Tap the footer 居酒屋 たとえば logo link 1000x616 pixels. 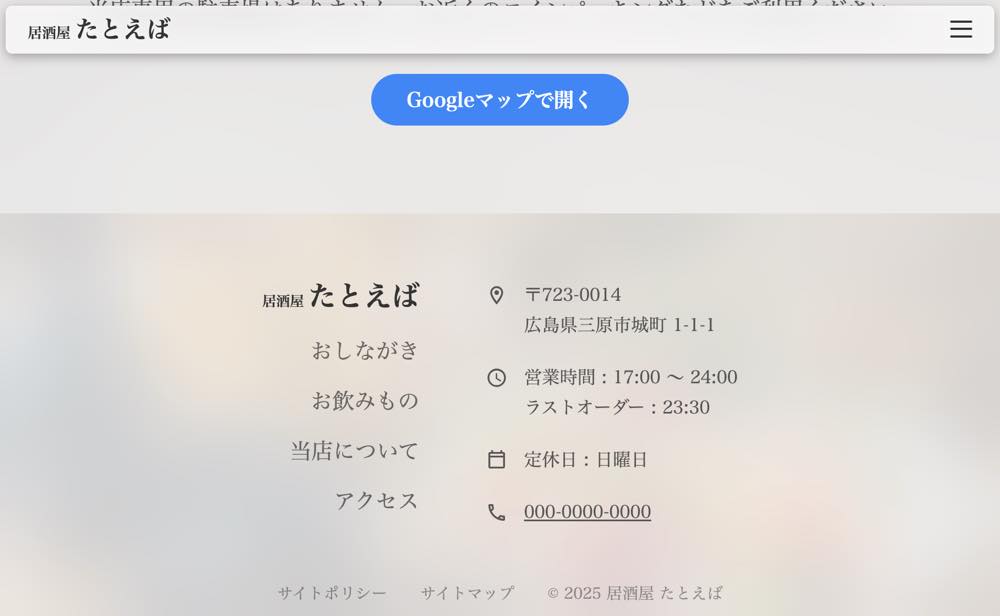pos(340,295)
